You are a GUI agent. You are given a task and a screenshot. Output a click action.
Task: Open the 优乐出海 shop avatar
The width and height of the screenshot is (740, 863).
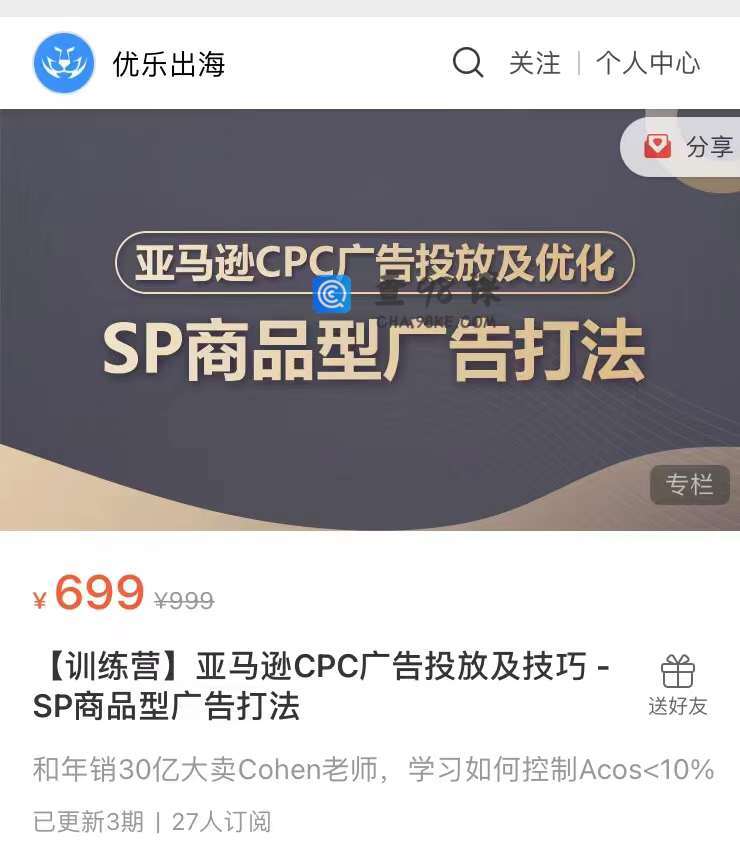(x=64, y=63)
